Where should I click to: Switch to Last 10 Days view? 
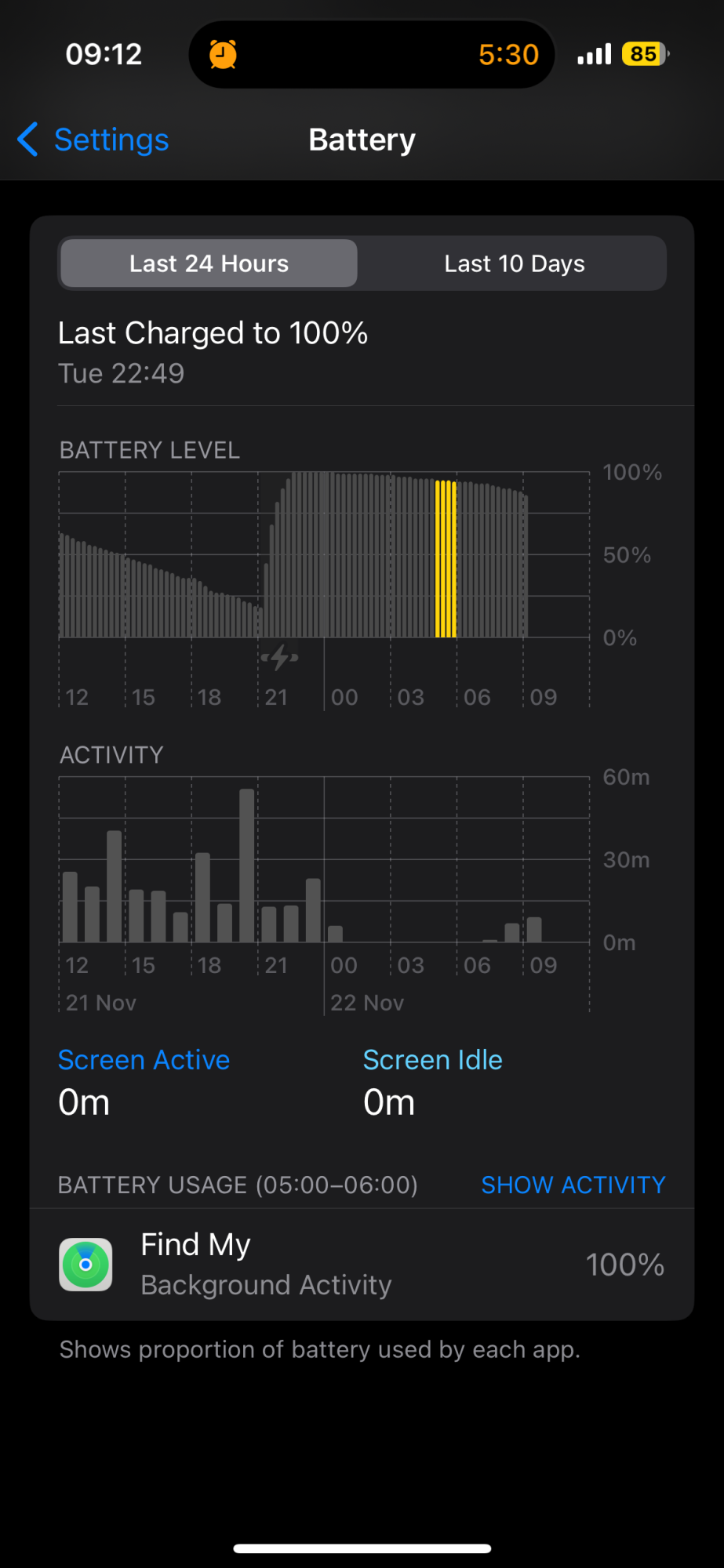coord(514,263)
